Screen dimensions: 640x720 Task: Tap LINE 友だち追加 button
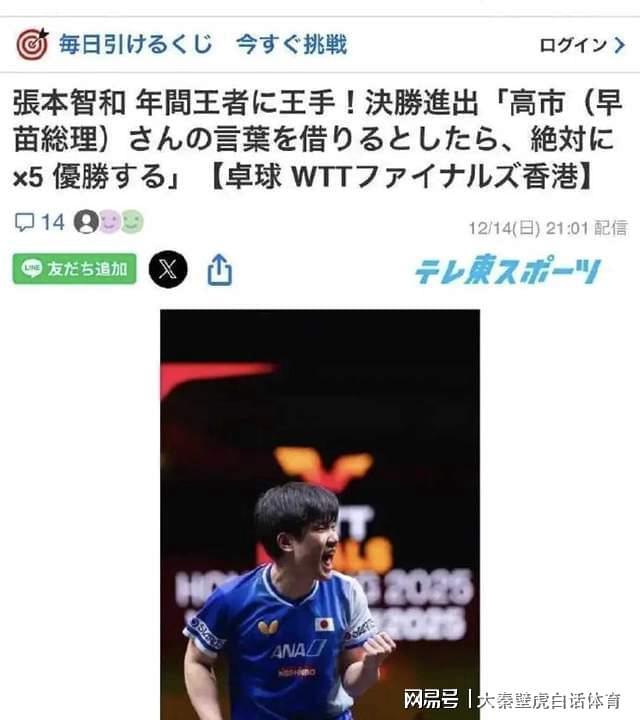click(74, 268)
